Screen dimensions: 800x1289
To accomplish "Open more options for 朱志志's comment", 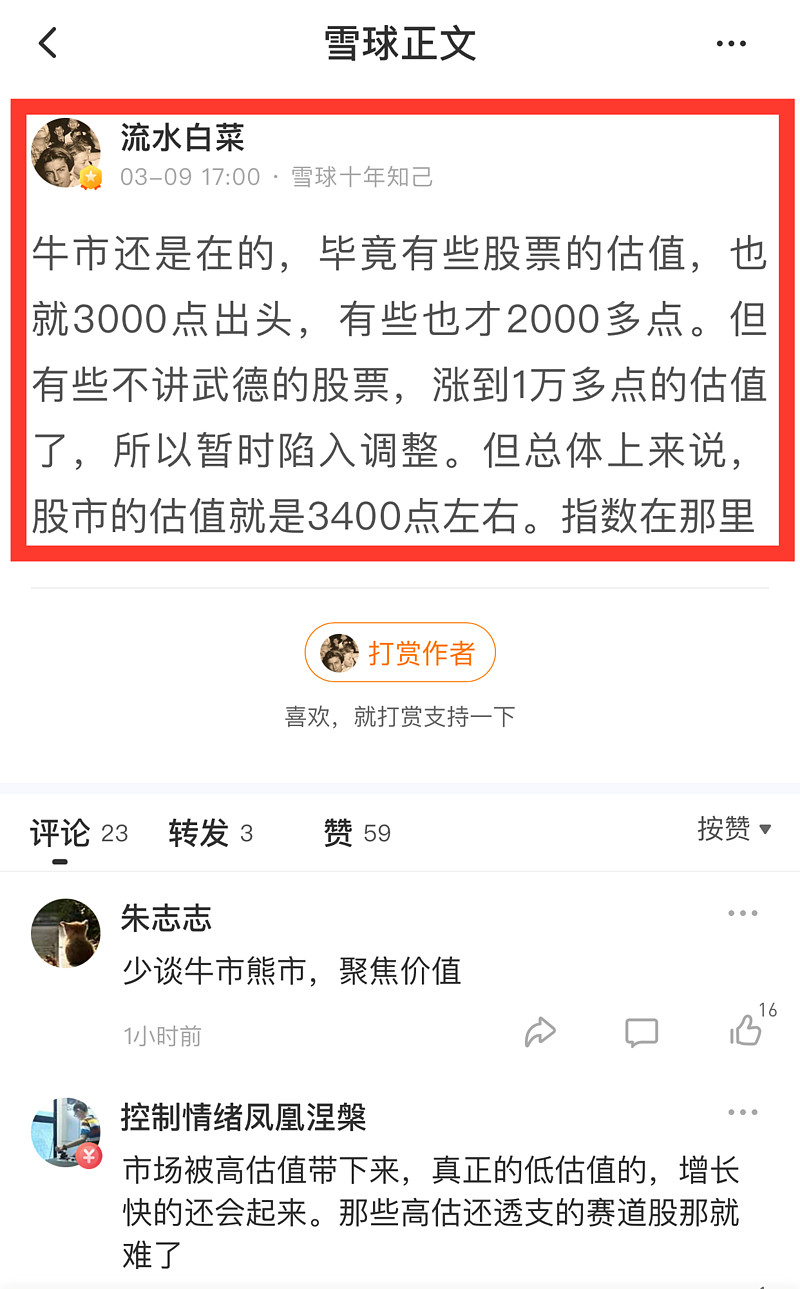I will click(744, 911).
